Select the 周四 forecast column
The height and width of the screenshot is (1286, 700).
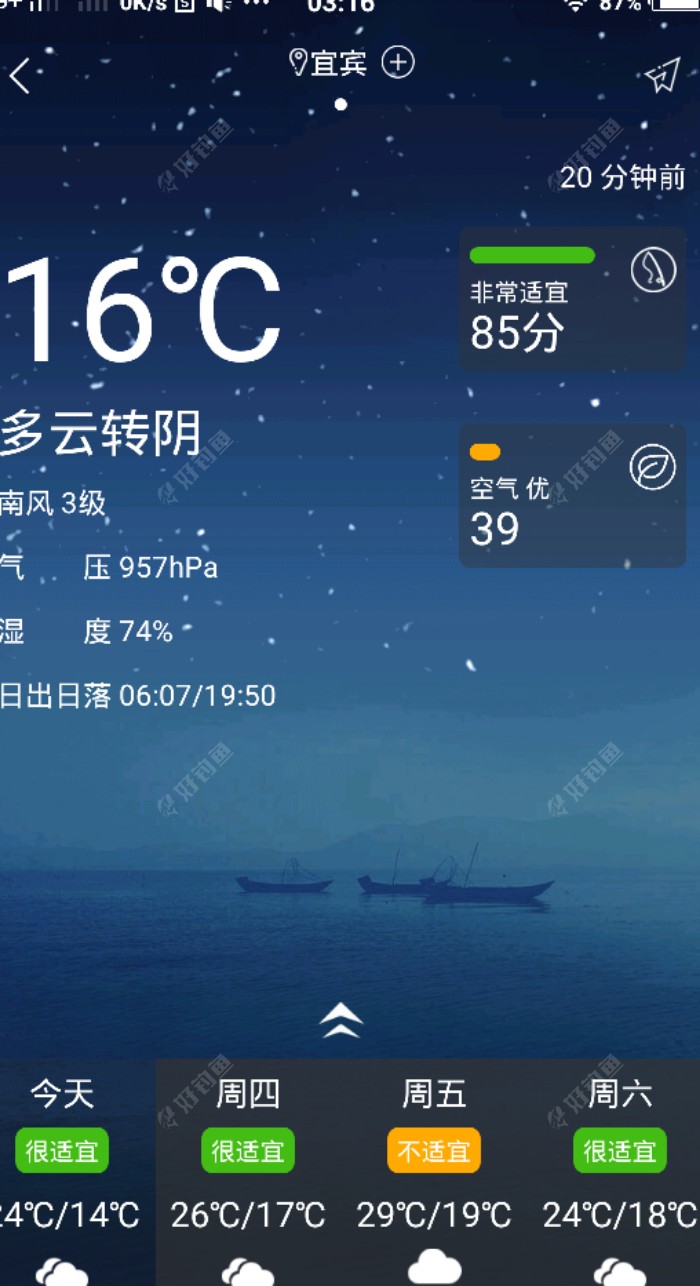248,1170
